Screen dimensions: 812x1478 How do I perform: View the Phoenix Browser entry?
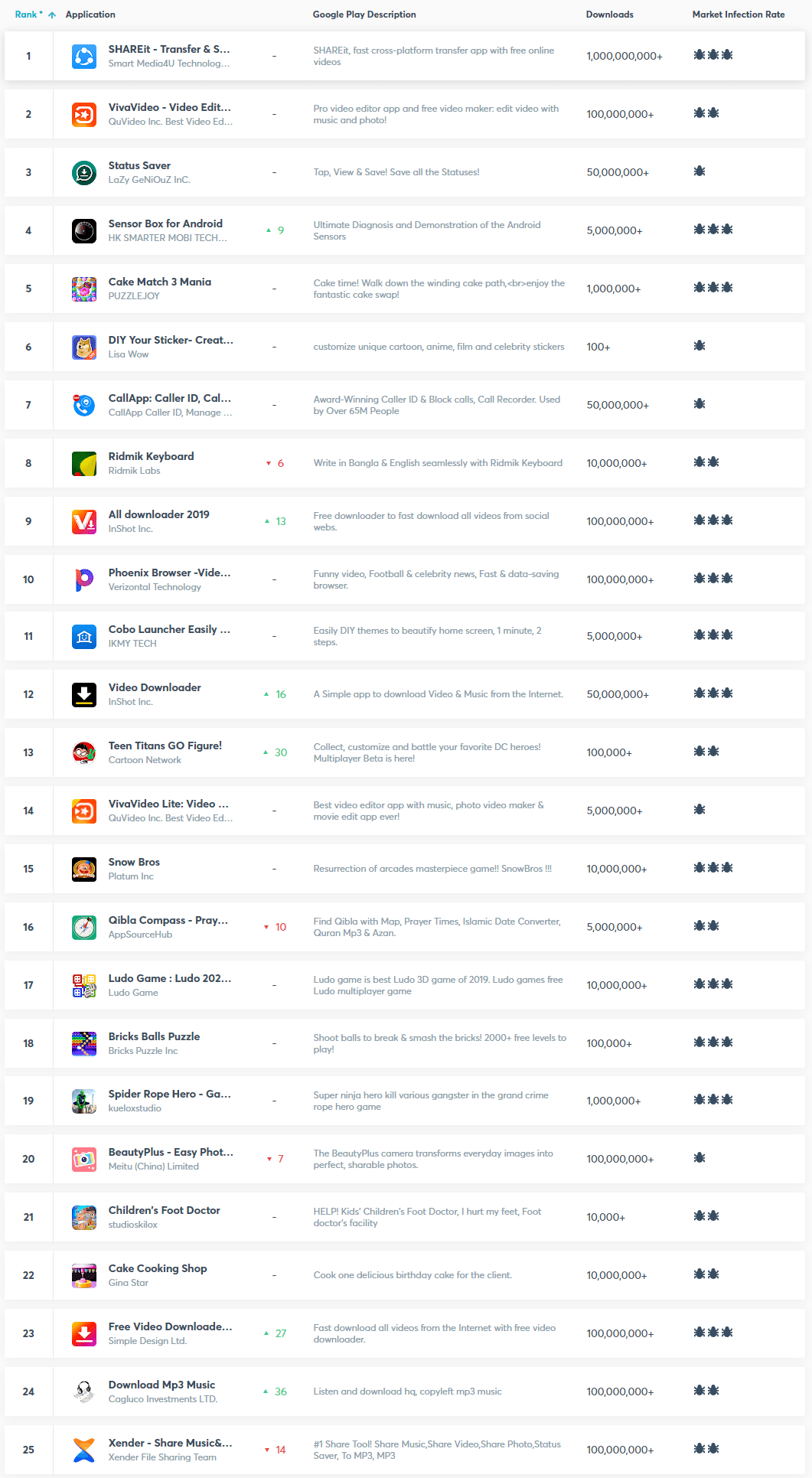pyautogui.click(x=405, y=579)
